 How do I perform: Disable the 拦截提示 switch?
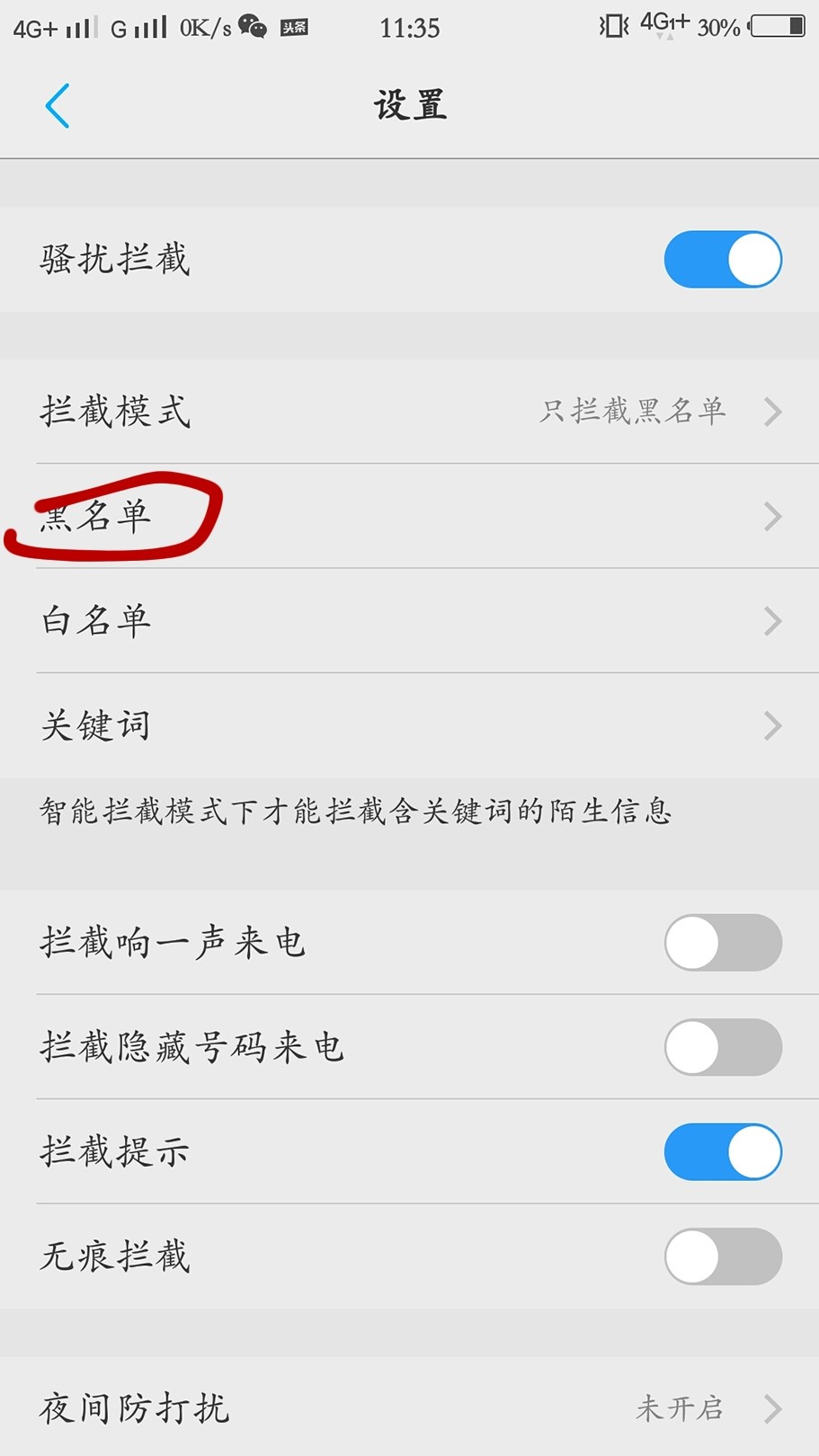coord(723,1151)
